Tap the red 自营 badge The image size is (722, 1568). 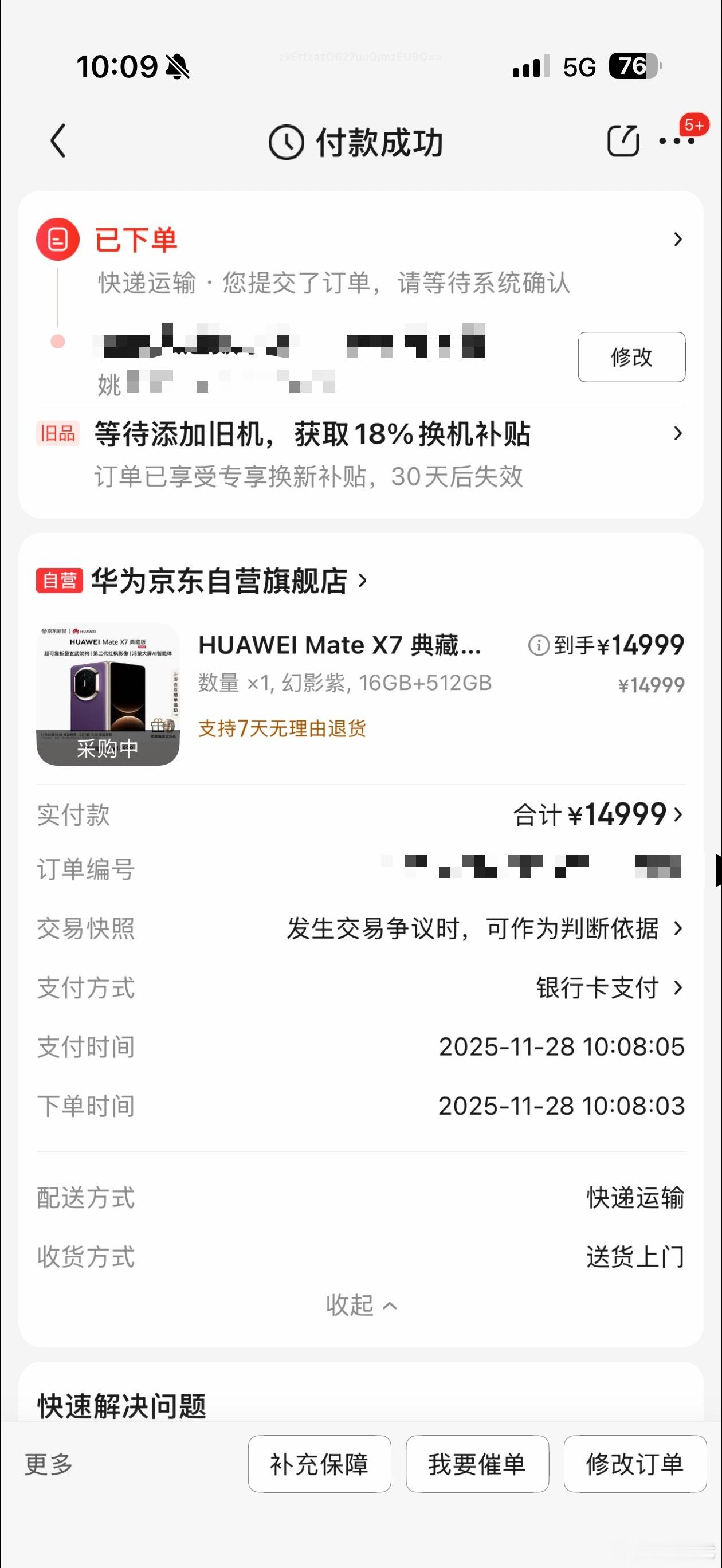pos(58,582)
